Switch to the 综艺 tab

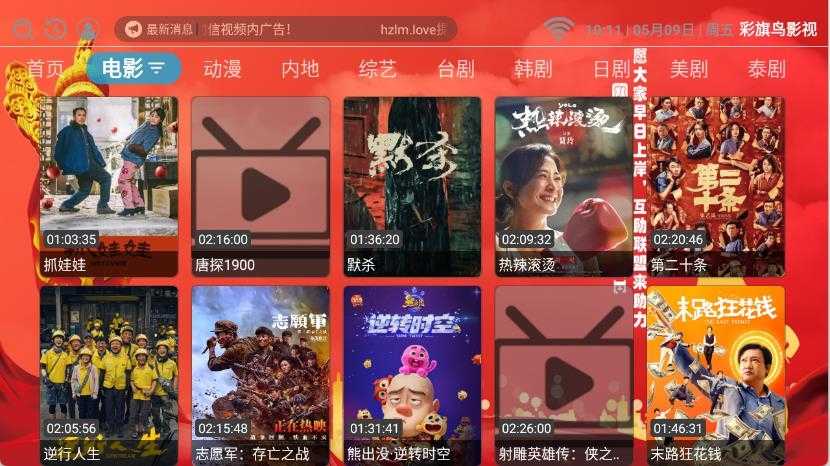point(378,69)
